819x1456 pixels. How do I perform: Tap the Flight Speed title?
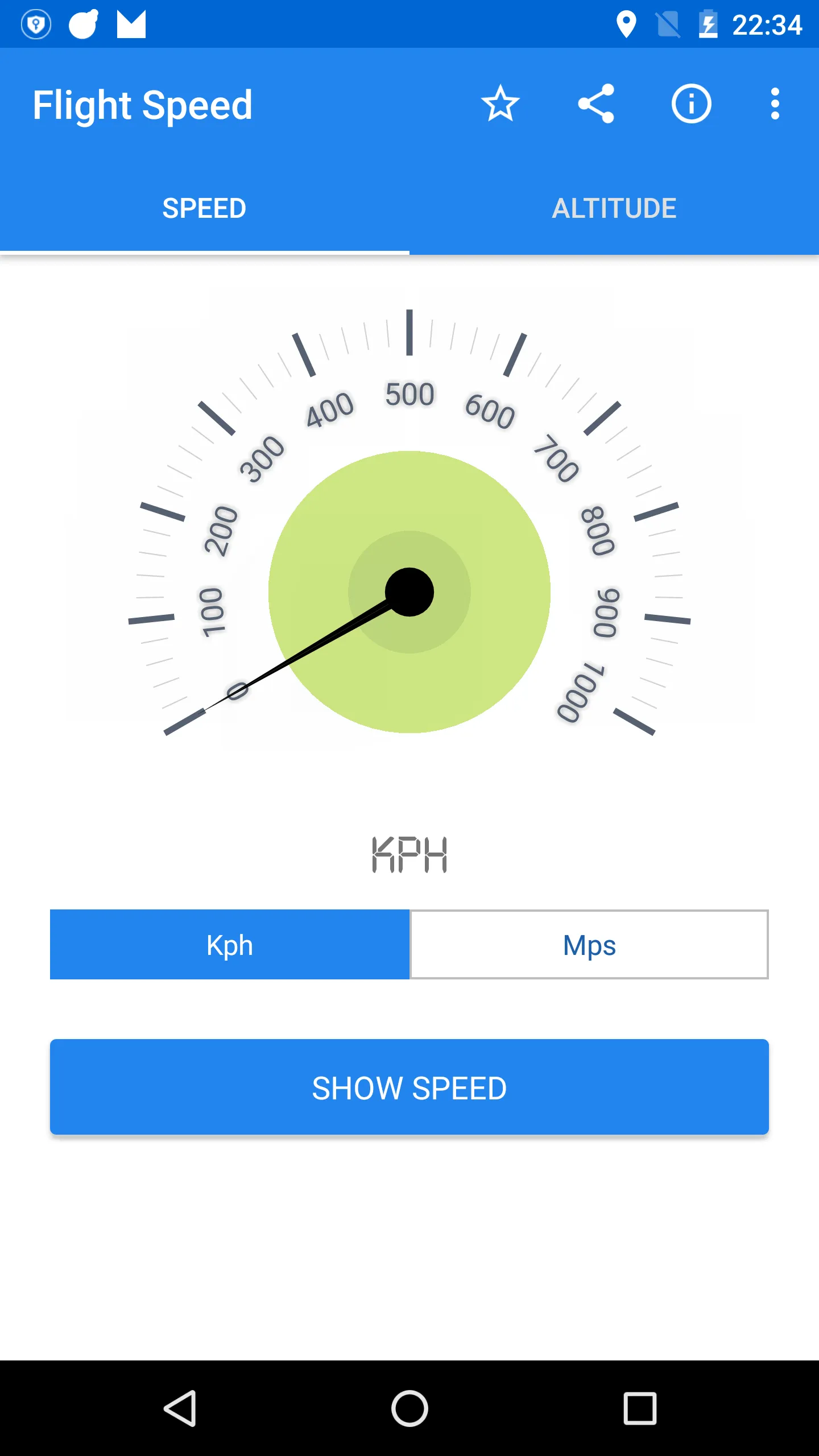[x=143, y=105]
